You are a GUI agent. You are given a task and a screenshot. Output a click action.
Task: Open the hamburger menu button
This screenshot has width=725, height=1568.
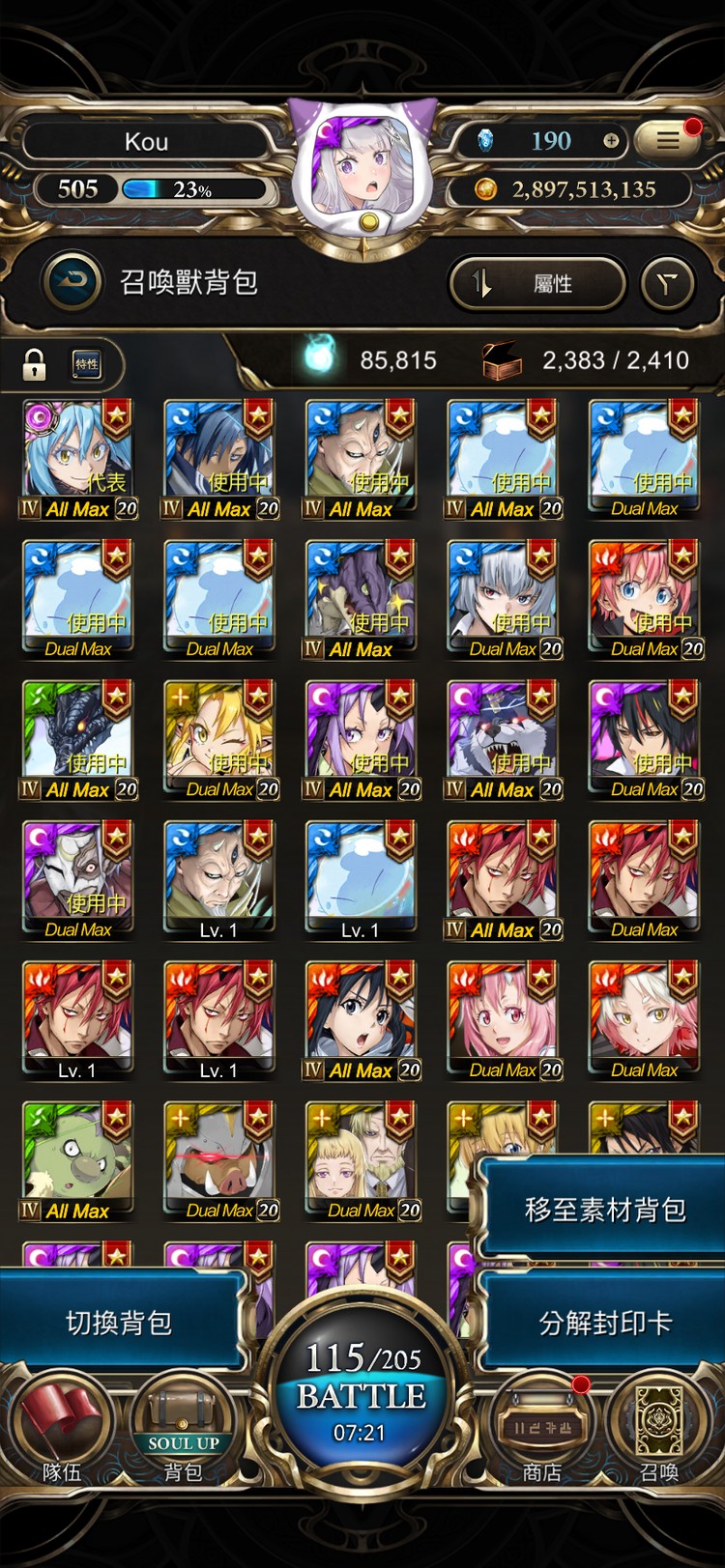tap(669, 141)
